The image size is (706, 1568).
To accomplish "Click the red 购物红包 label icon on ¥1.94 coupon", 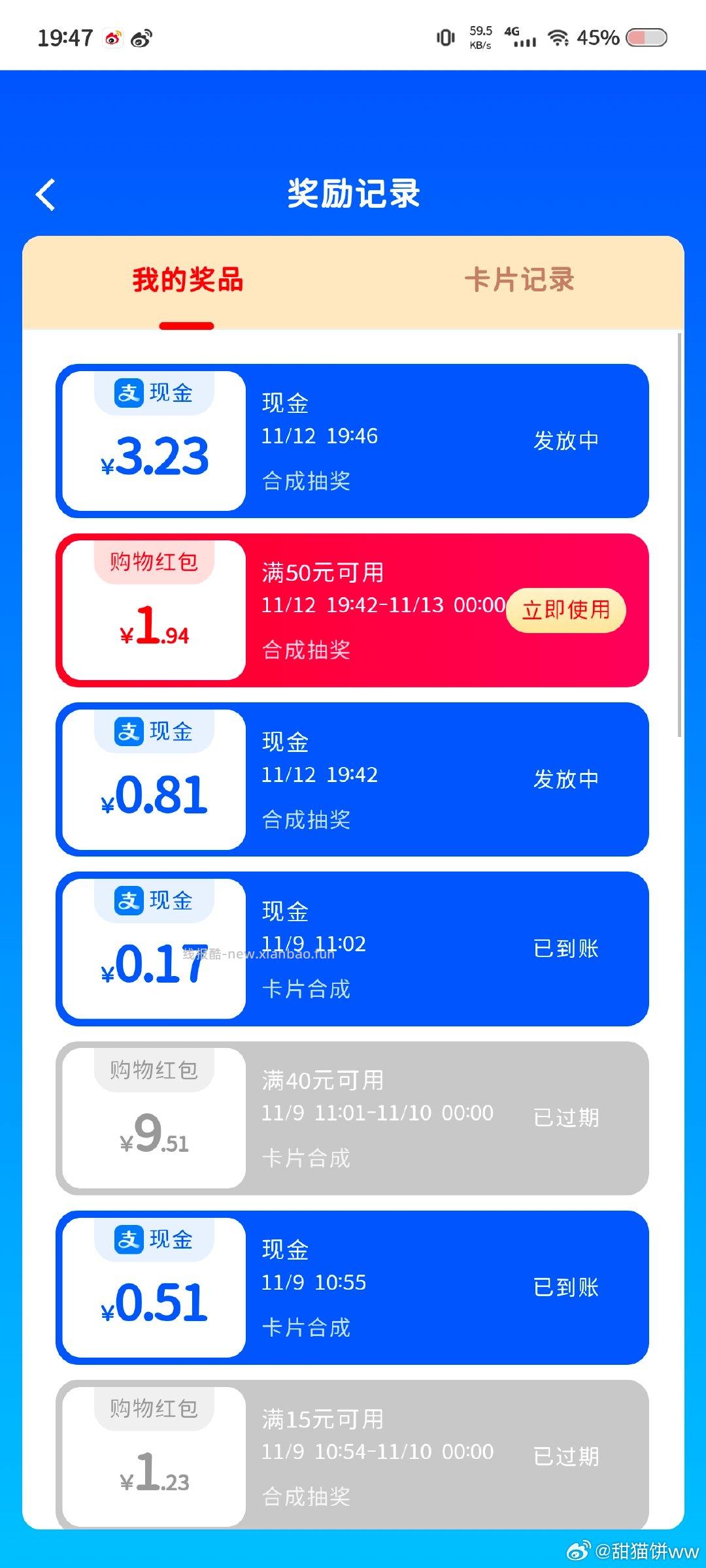I will (x=152, y=561).
